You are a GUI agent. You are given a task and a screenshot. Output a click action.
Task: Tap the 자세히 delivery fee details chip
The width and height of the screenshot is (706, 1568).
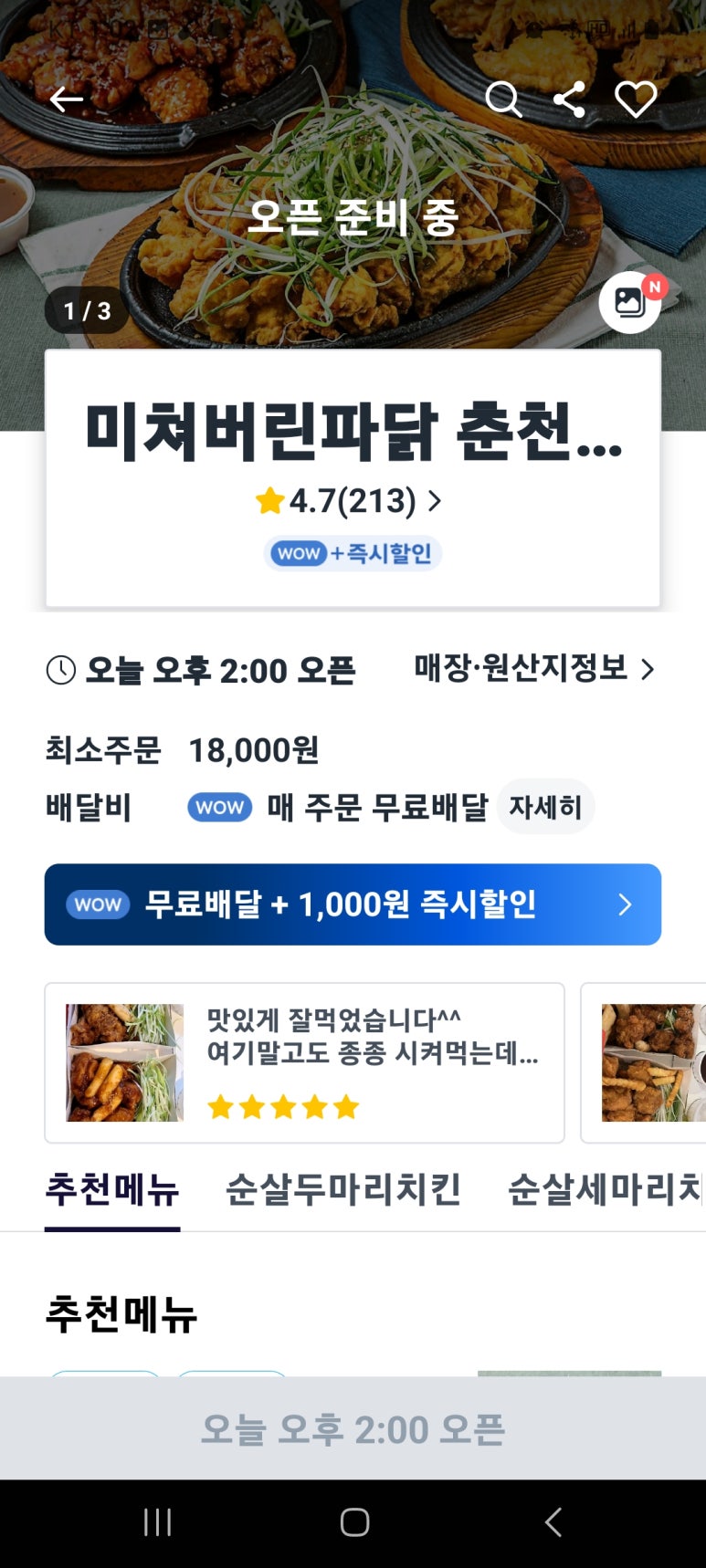point(545,807)
